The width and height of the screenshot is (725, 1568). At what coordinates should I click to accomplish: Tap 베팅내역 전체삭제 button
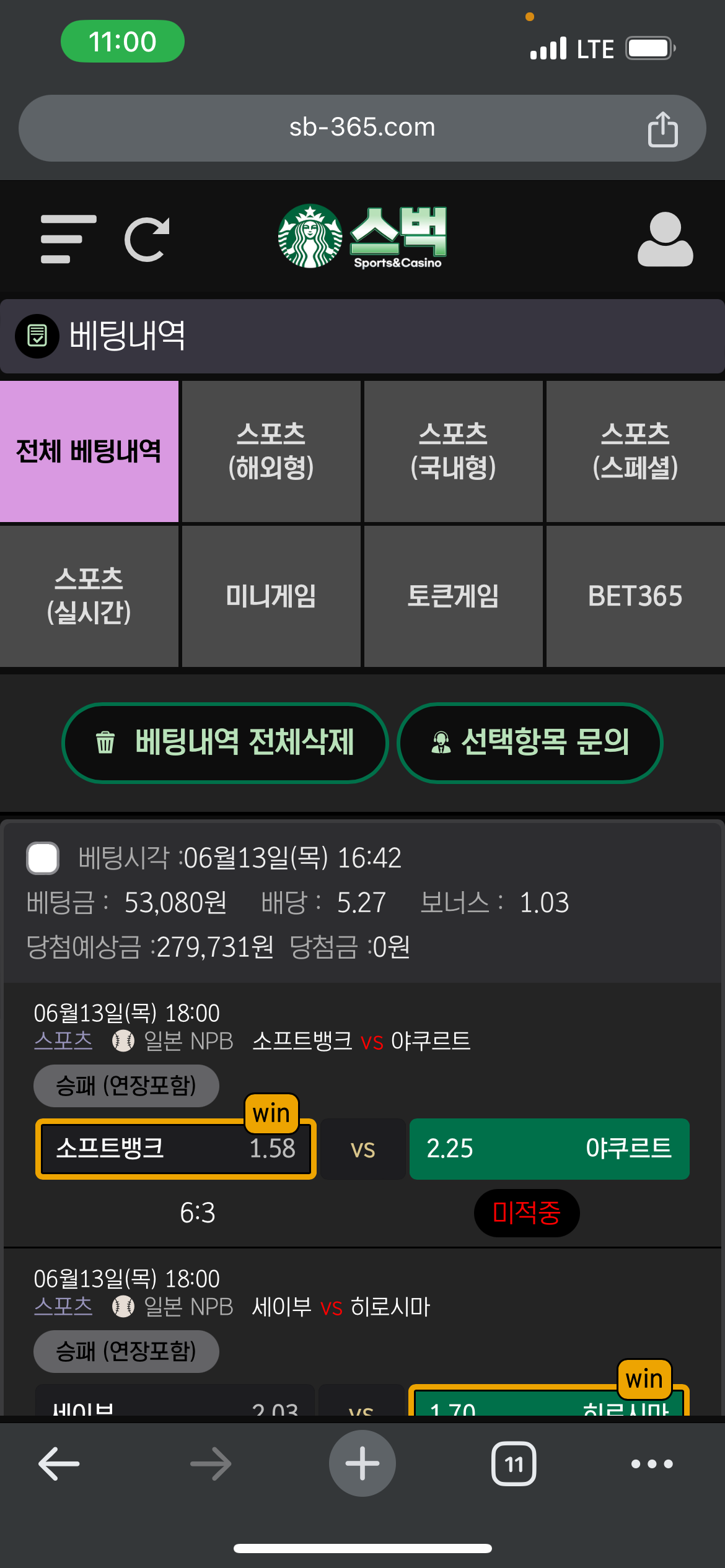pos(225,743)
